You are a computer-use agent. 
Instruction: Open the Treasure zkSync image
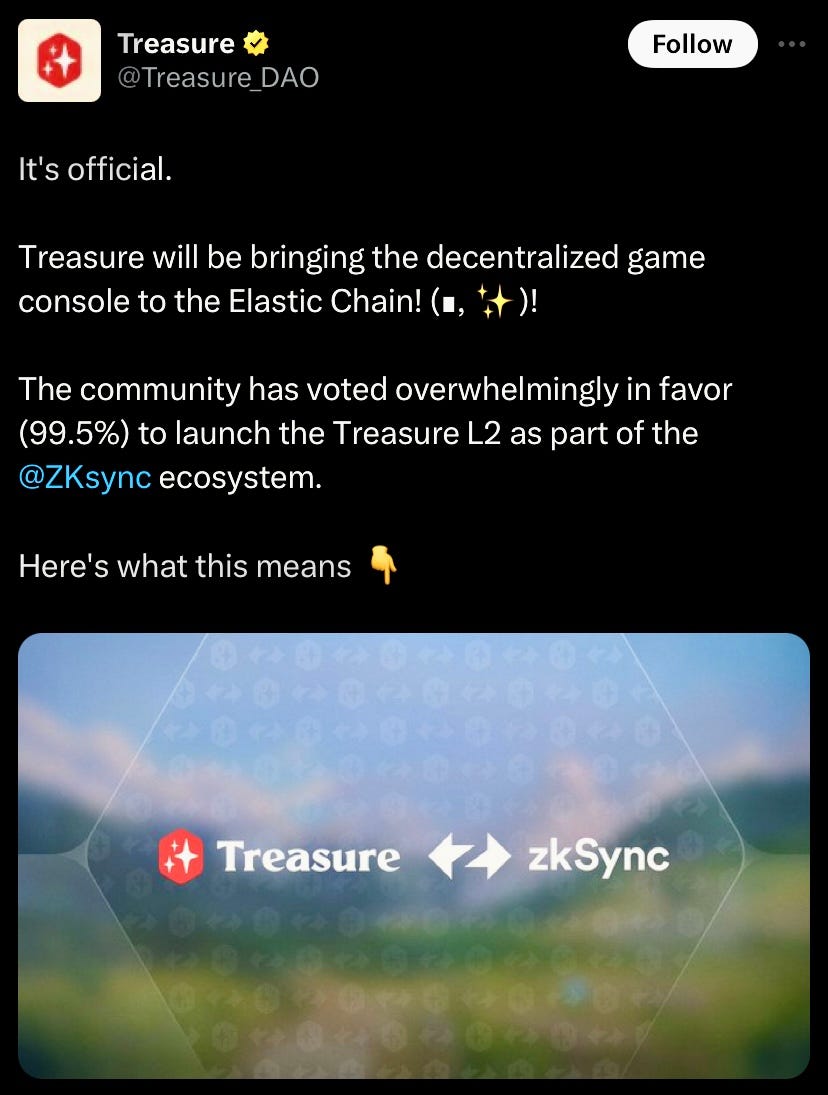click(x=414, y=855)
